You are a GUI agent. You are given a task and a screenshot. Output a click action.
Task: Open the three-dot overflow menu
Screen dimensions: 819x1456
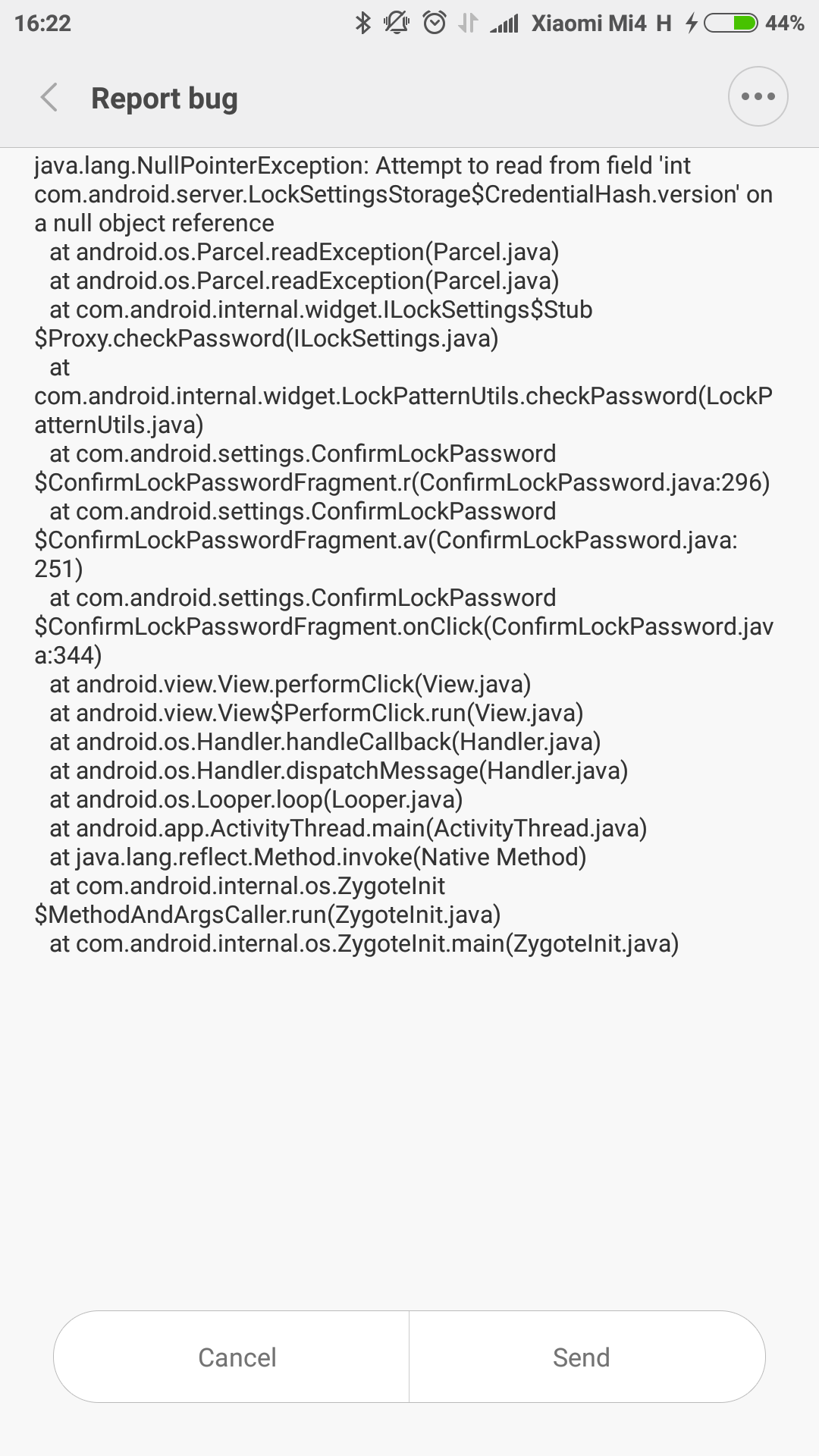pyautogui.click(x=758, y=96)
